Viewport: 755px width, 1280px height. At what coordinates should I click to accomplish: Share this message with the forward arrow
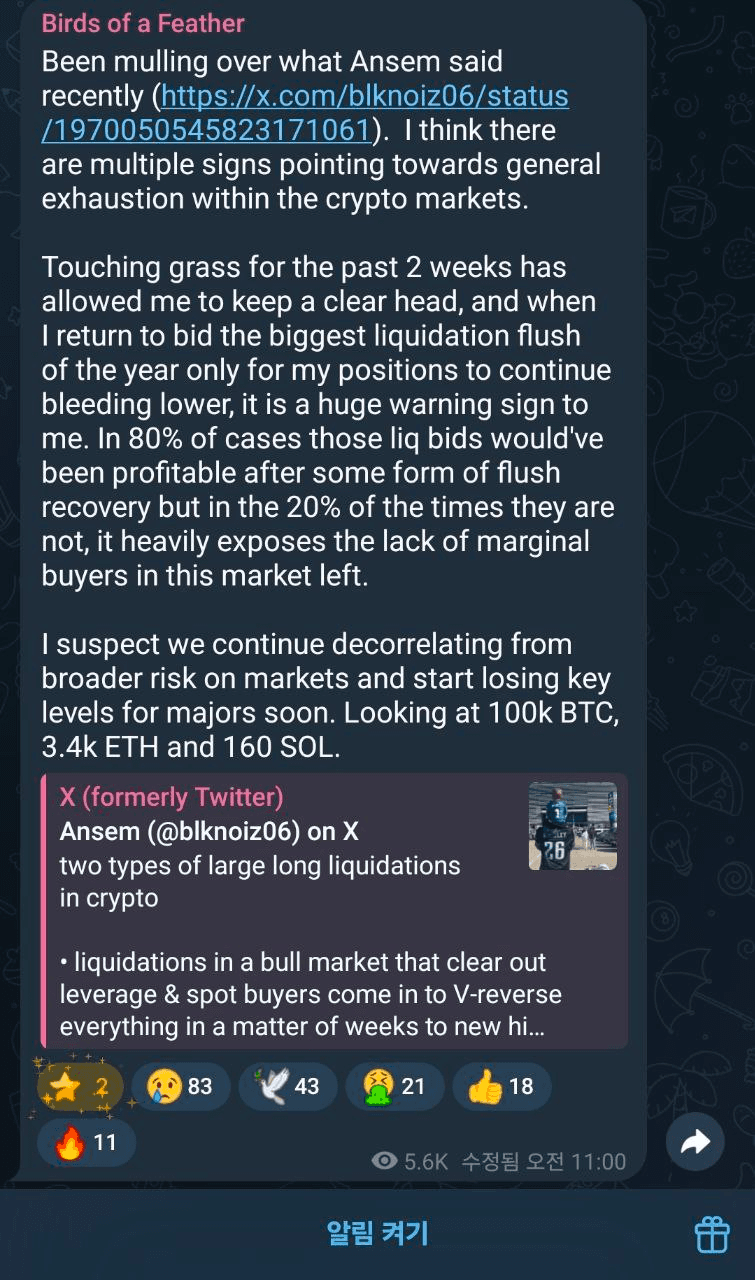point(695,1142)
